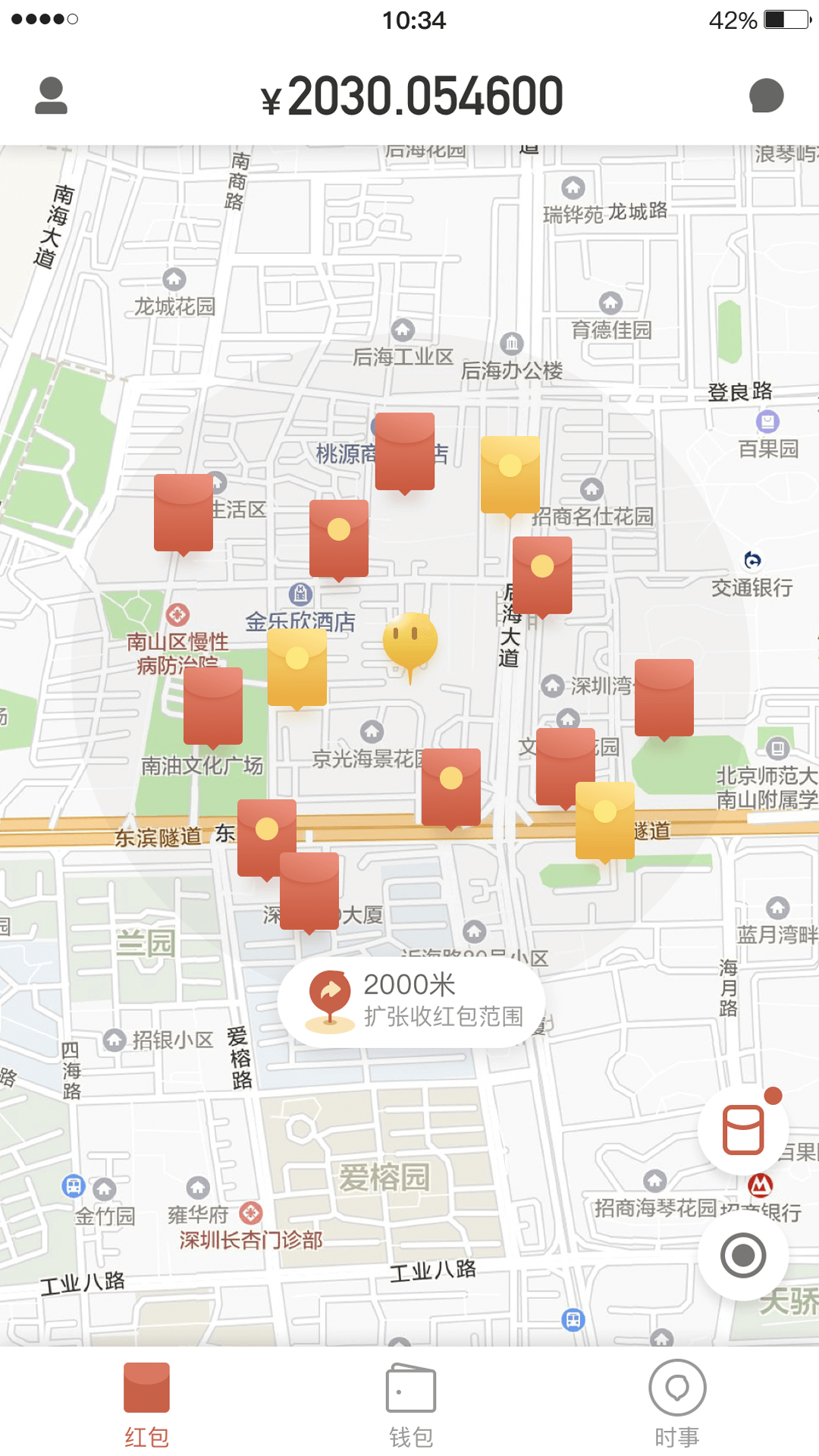Open the red packet near 生活区
The width and height of the screenshot is (819, 1456).
[x=184, y=513]
